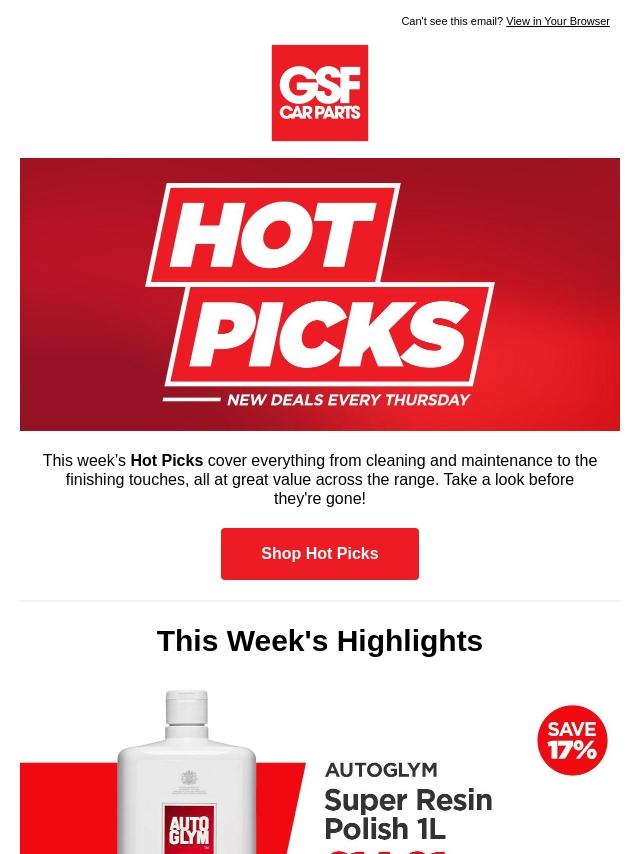Open the Autoglym Super Resin Polish deal

pos(320,768)
